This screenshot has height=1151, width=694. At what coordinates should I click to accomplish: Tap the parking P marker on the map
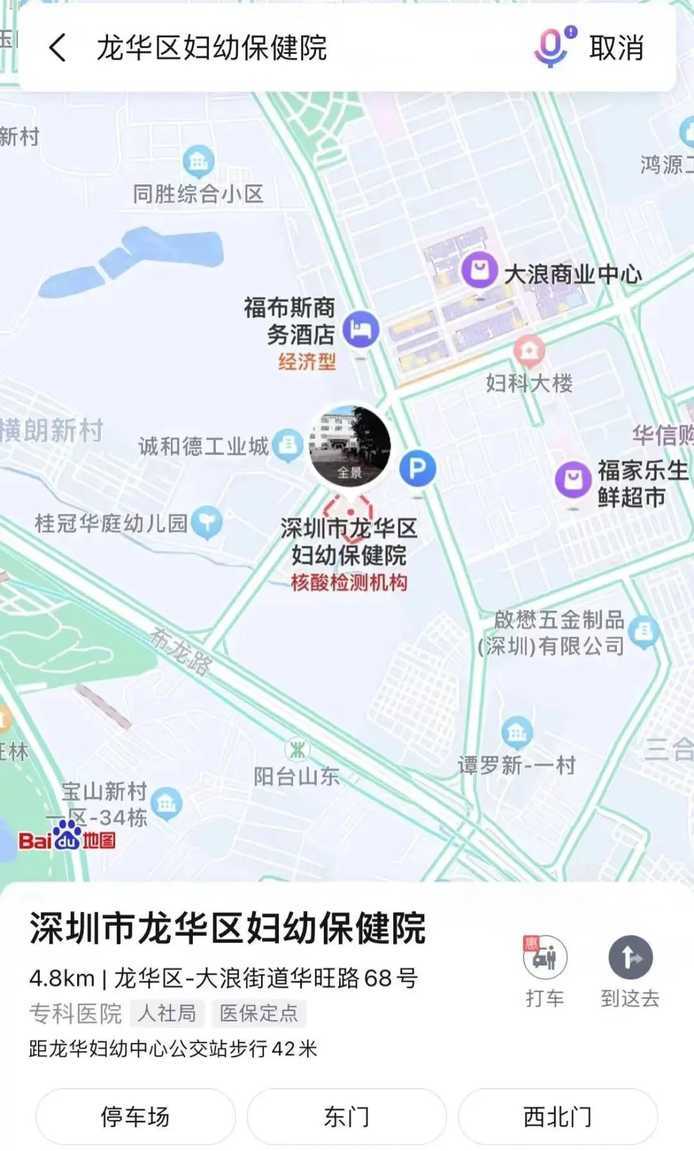click(x=418, y=468)
